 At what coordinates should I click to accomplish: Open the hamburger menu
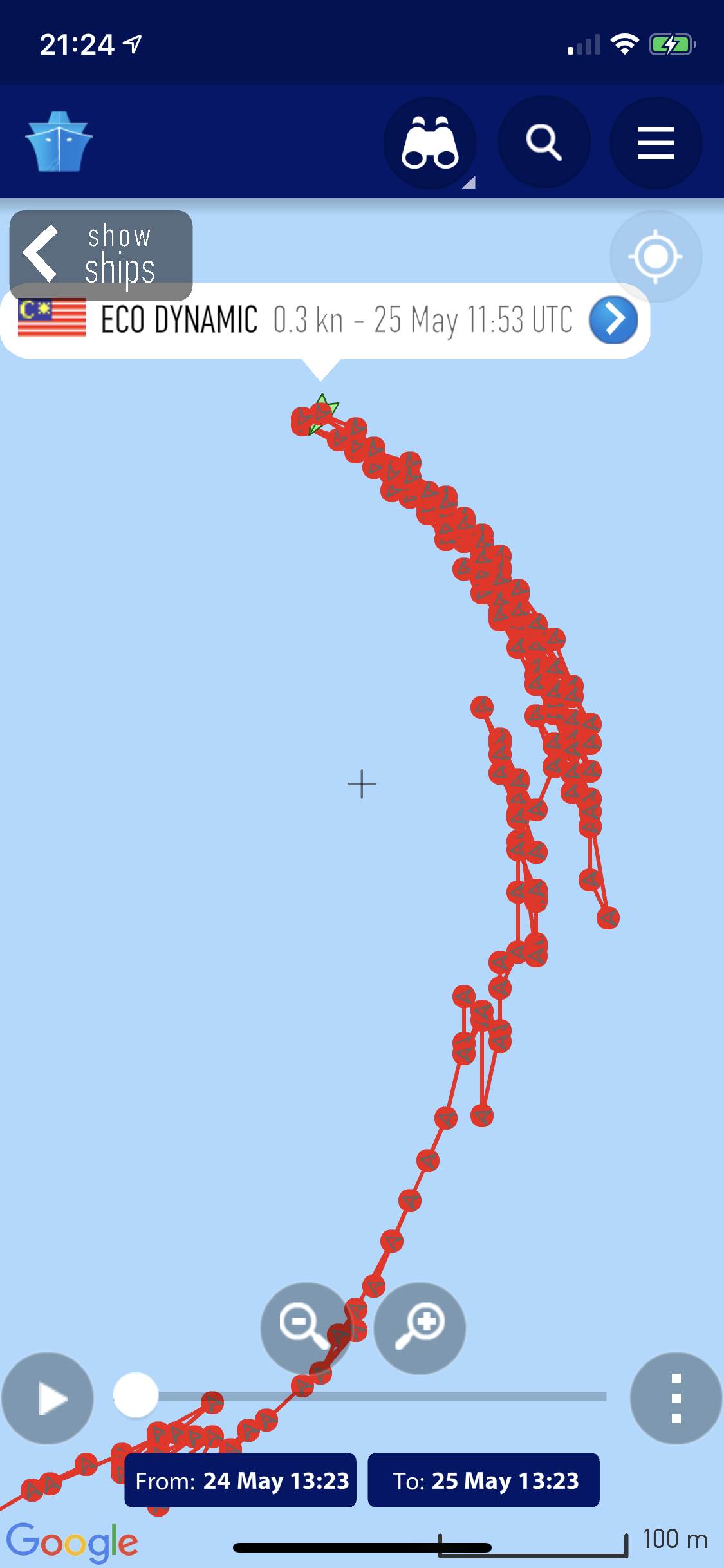tap(655, 142)
